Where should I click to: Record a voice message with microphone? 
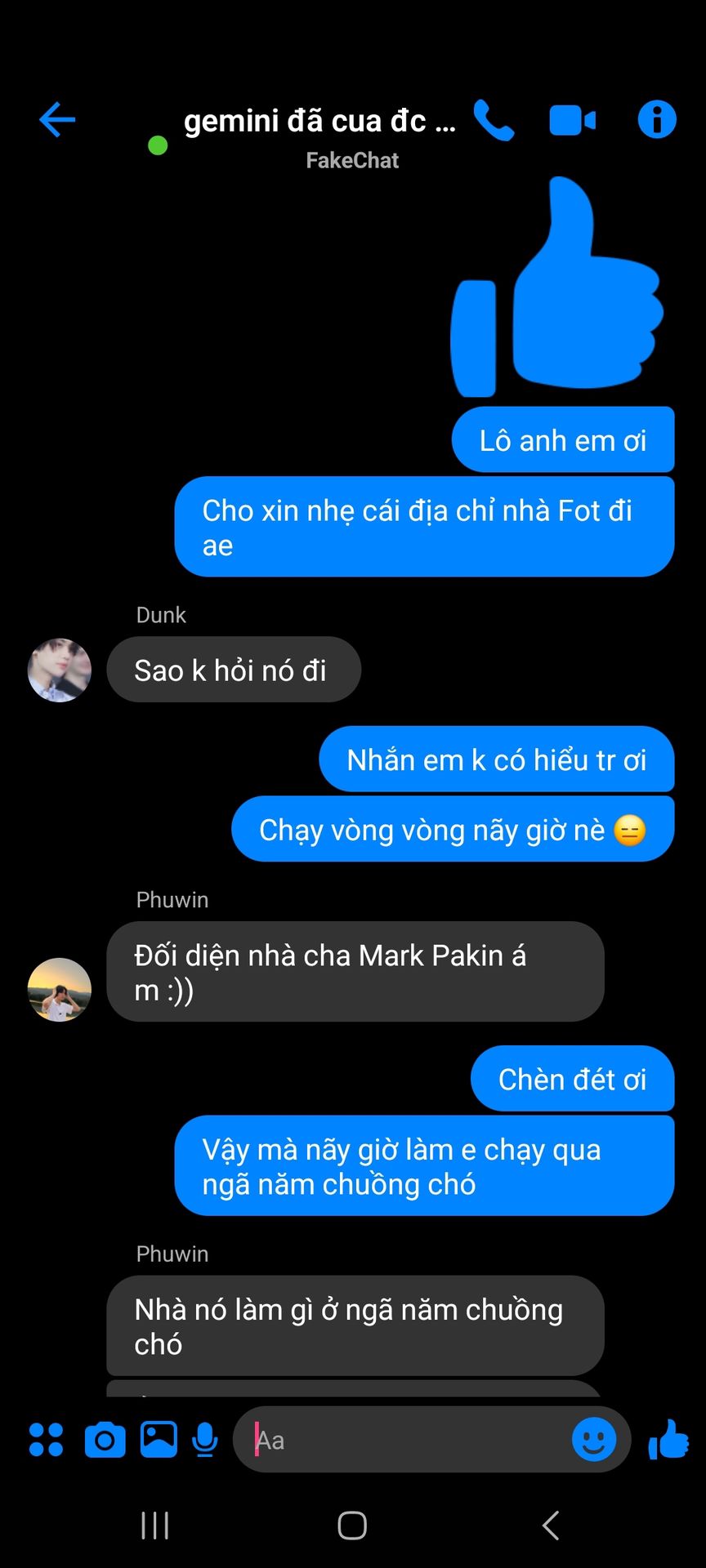(205, 1440)
